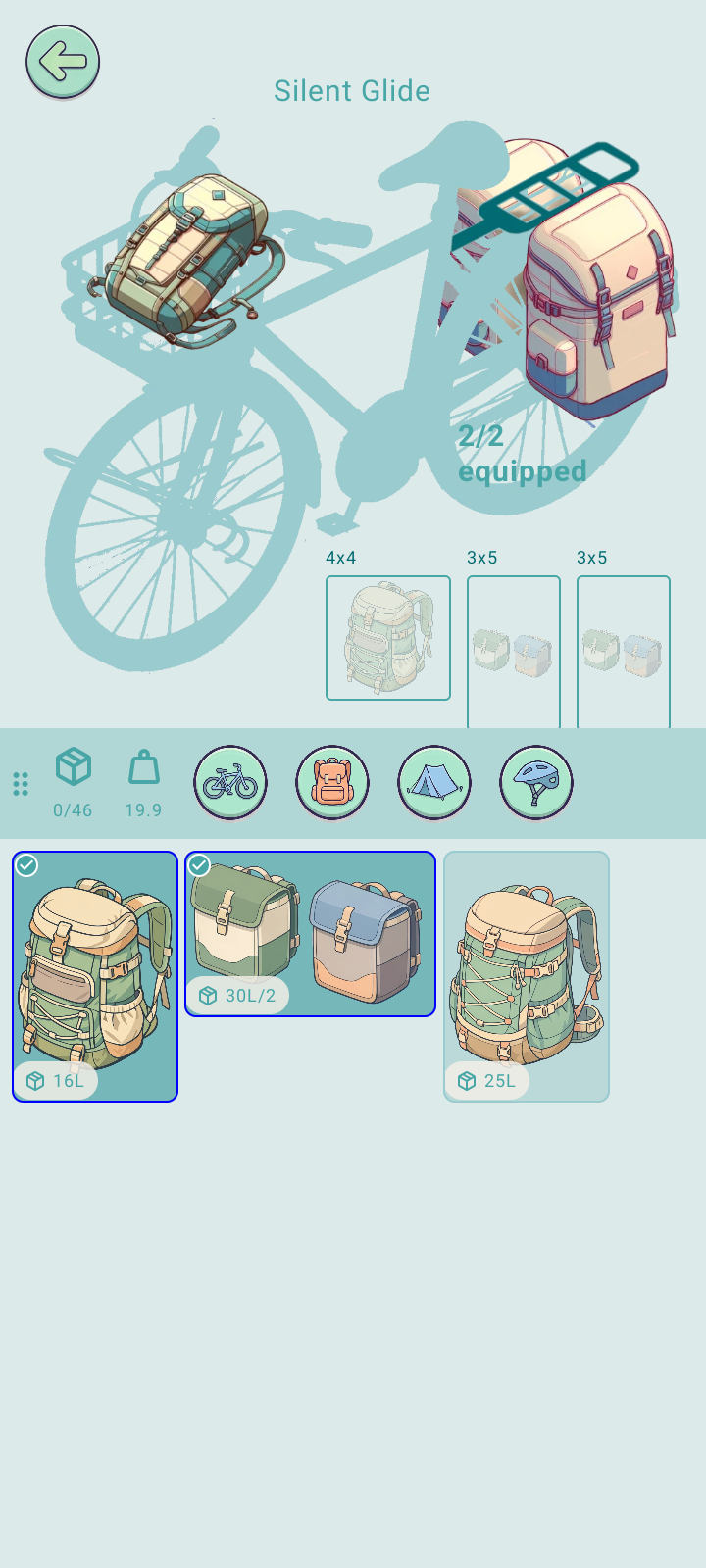Screen dimensions: 706x1568
Task: Select the 16L backpack card
Action: click(x=95, y=976)
